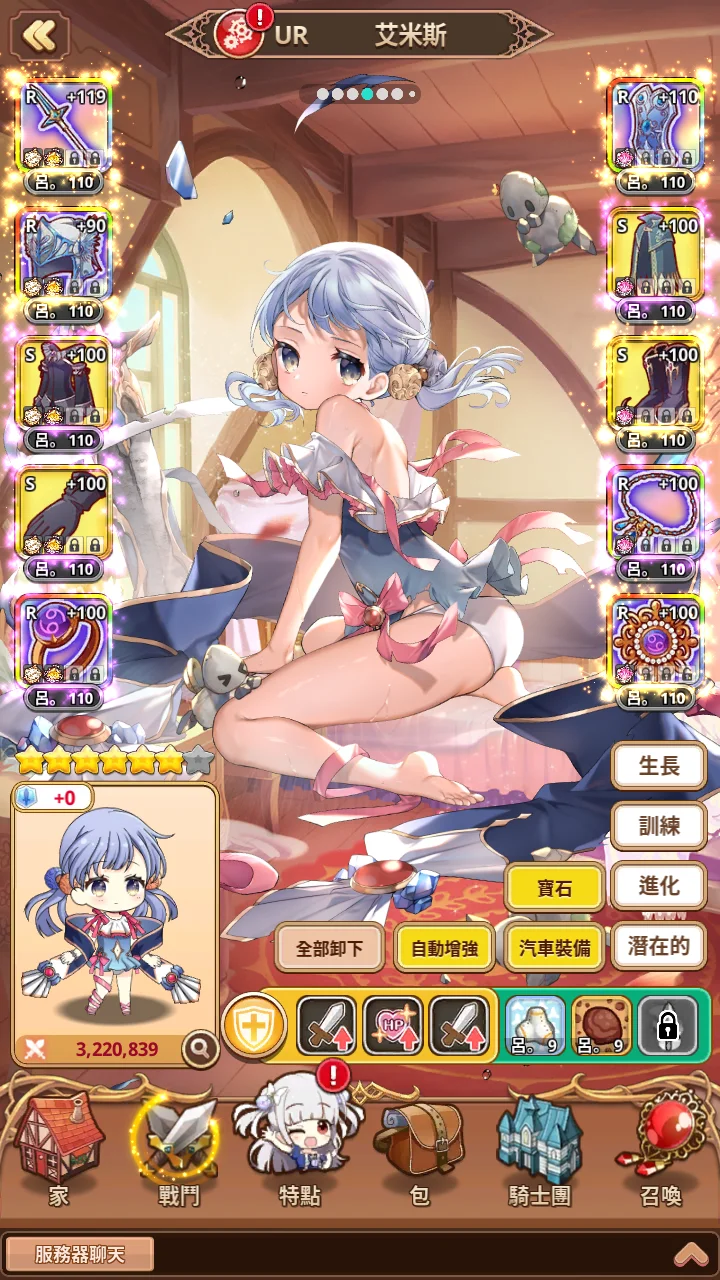The height and width of the screenshot is (1280, 720).
Task: Expand the chat with the up arrow
Action: [692, 1254]
